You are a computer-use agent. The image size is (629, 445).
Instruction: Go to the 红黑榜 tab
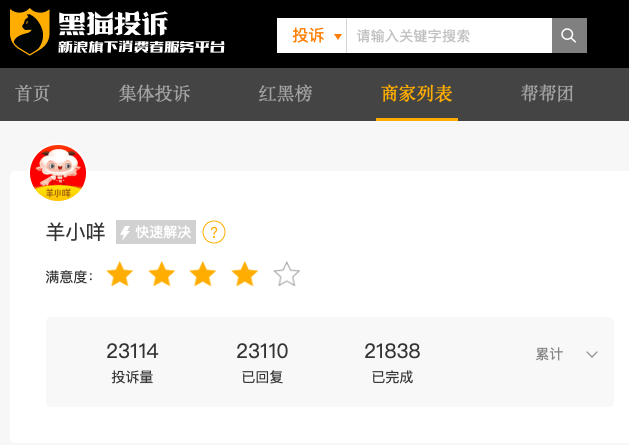(x=285, y=94)
